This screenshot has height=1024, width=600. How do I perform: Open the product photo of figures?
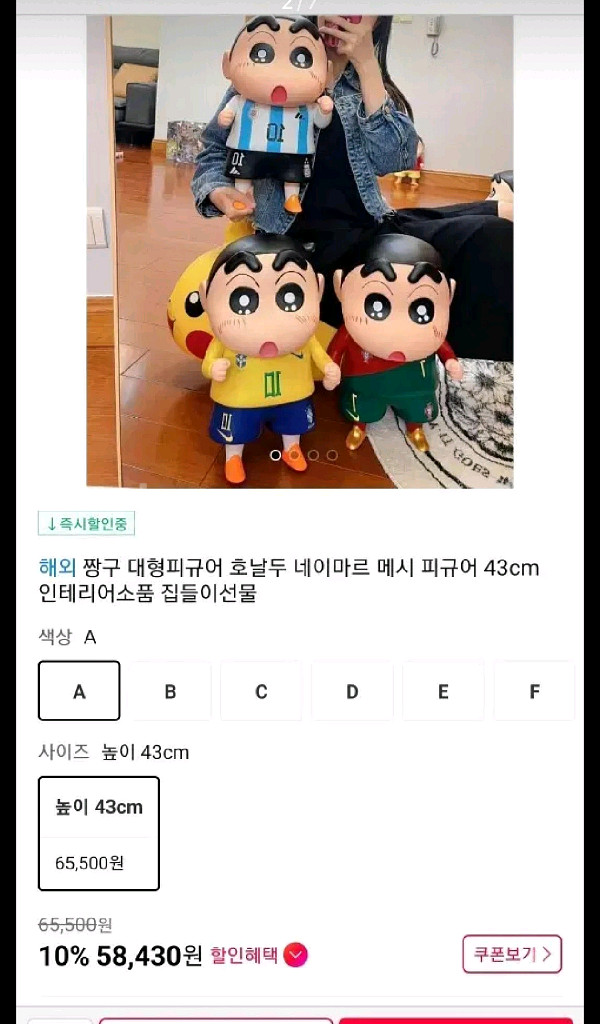click(300, 250)
